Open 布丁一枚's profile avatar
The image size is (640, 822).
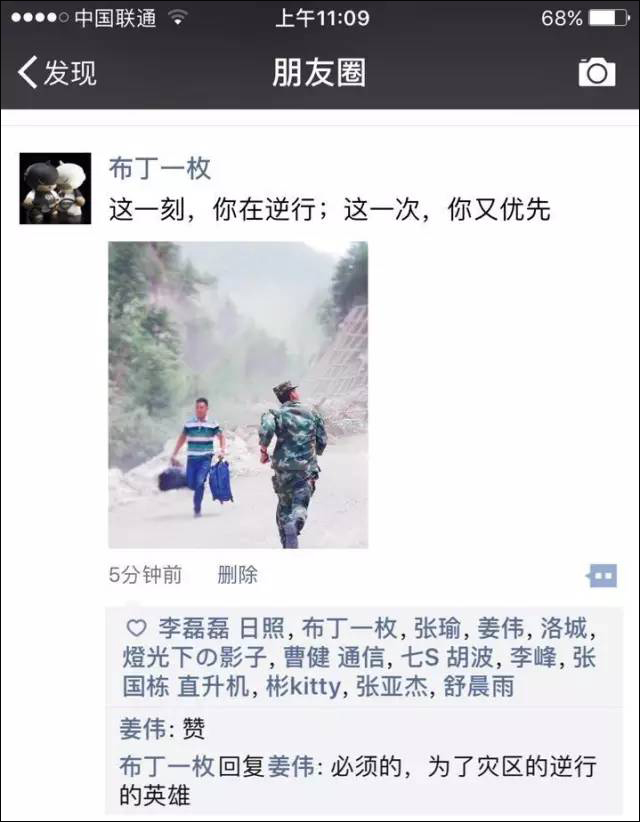point(56,188)
